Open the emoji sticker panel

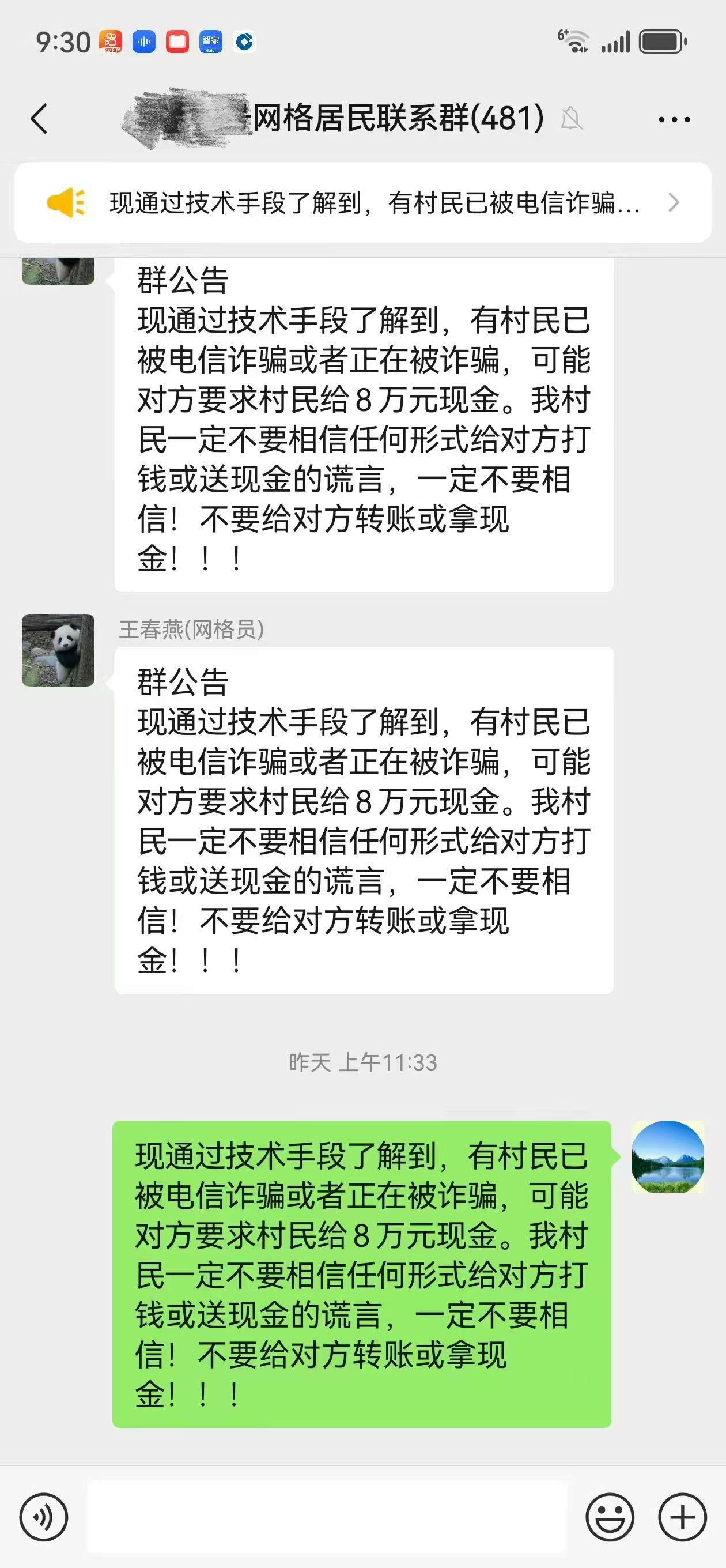(610, 1517)
